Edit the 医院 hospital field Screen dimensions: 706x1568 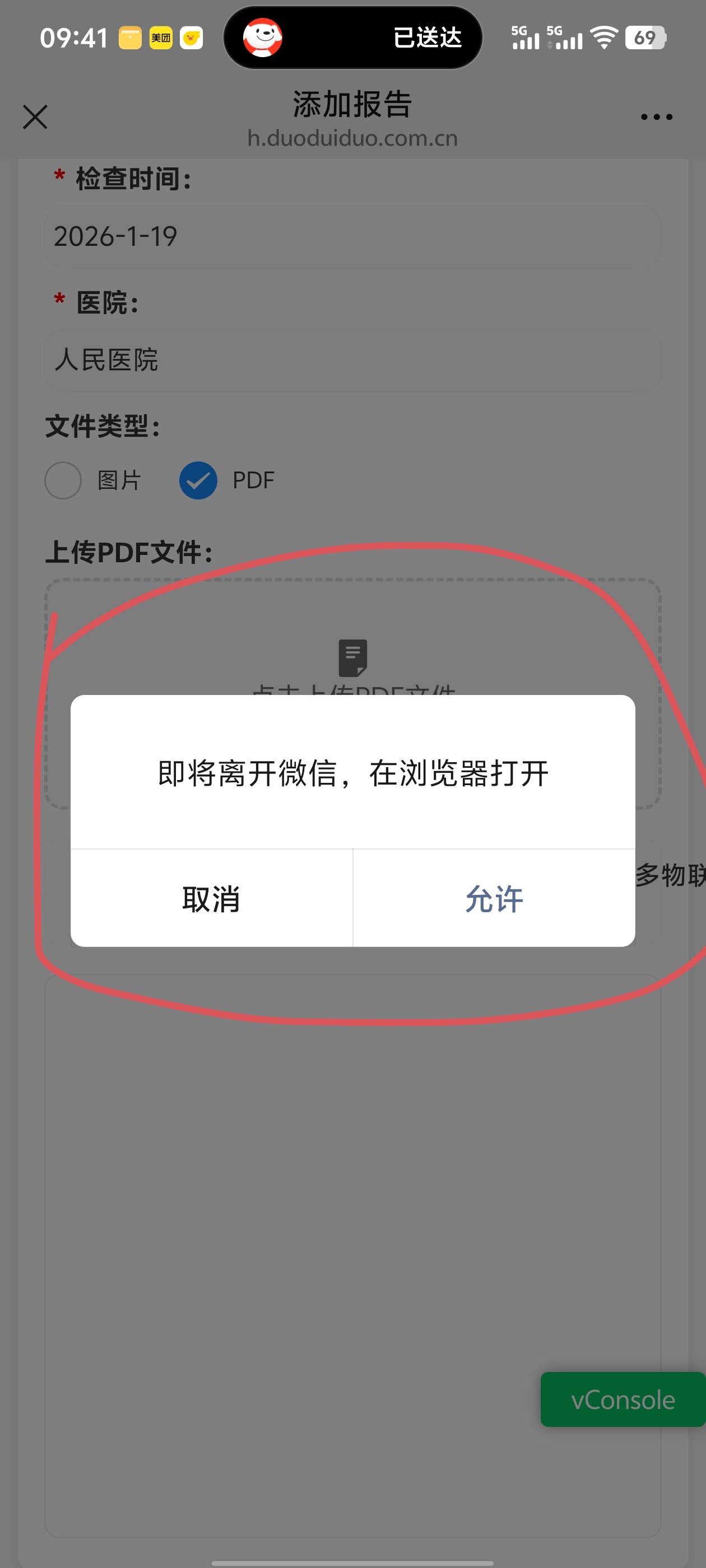click(352, 360)
